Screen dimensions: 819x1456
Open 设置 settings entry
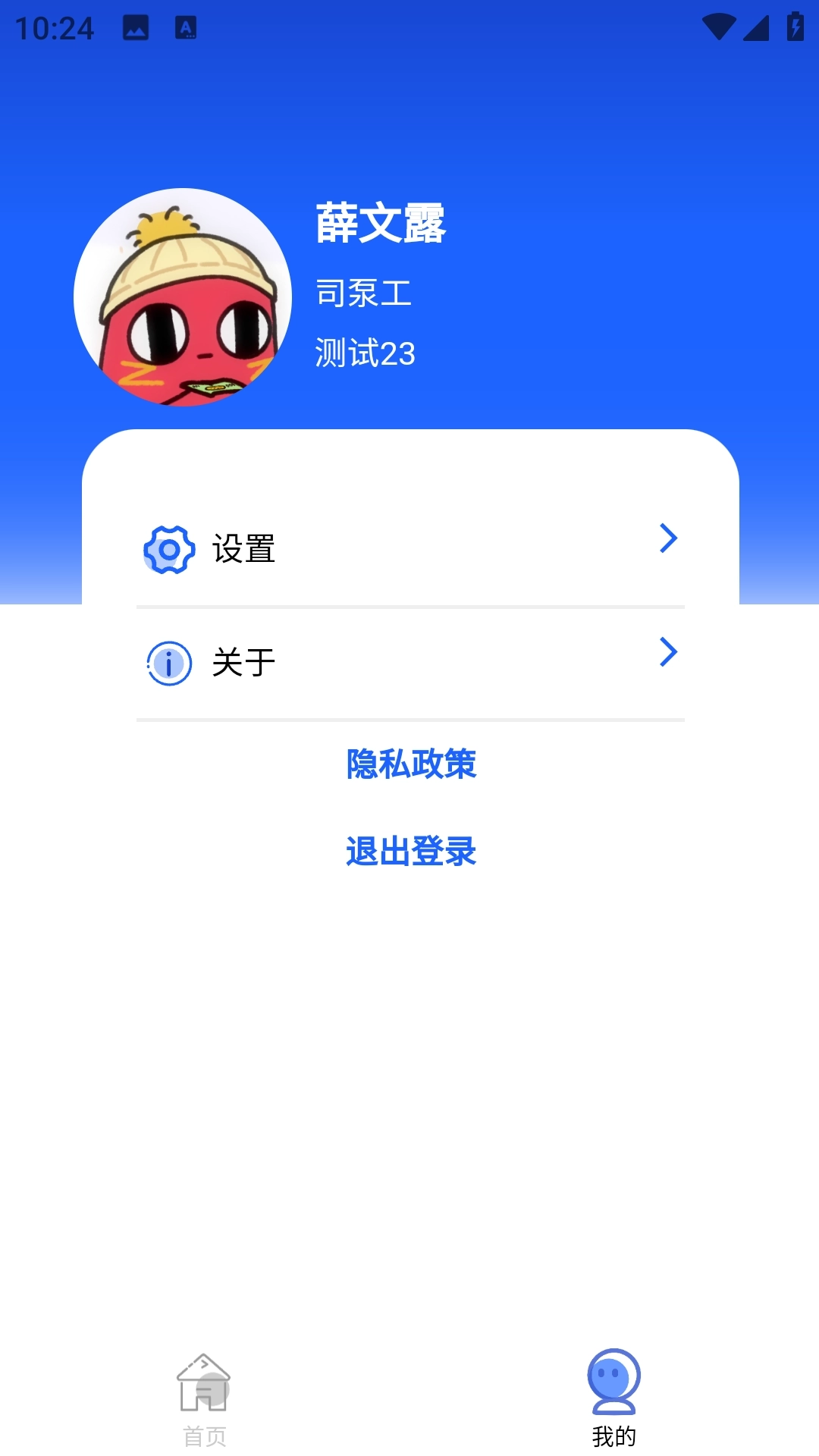(x=244, y=549)
